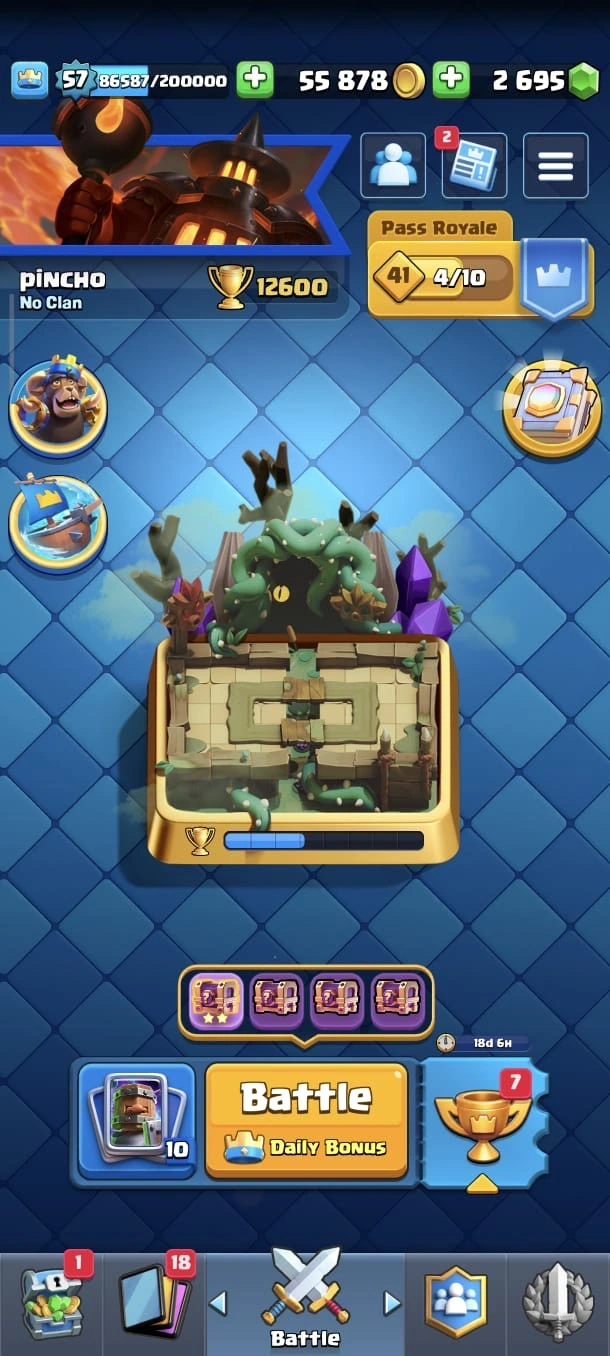The width and height of the screenshot is (610, 1356).
Task: Open the hamburger main menu
Action: (x=556, y=166)
